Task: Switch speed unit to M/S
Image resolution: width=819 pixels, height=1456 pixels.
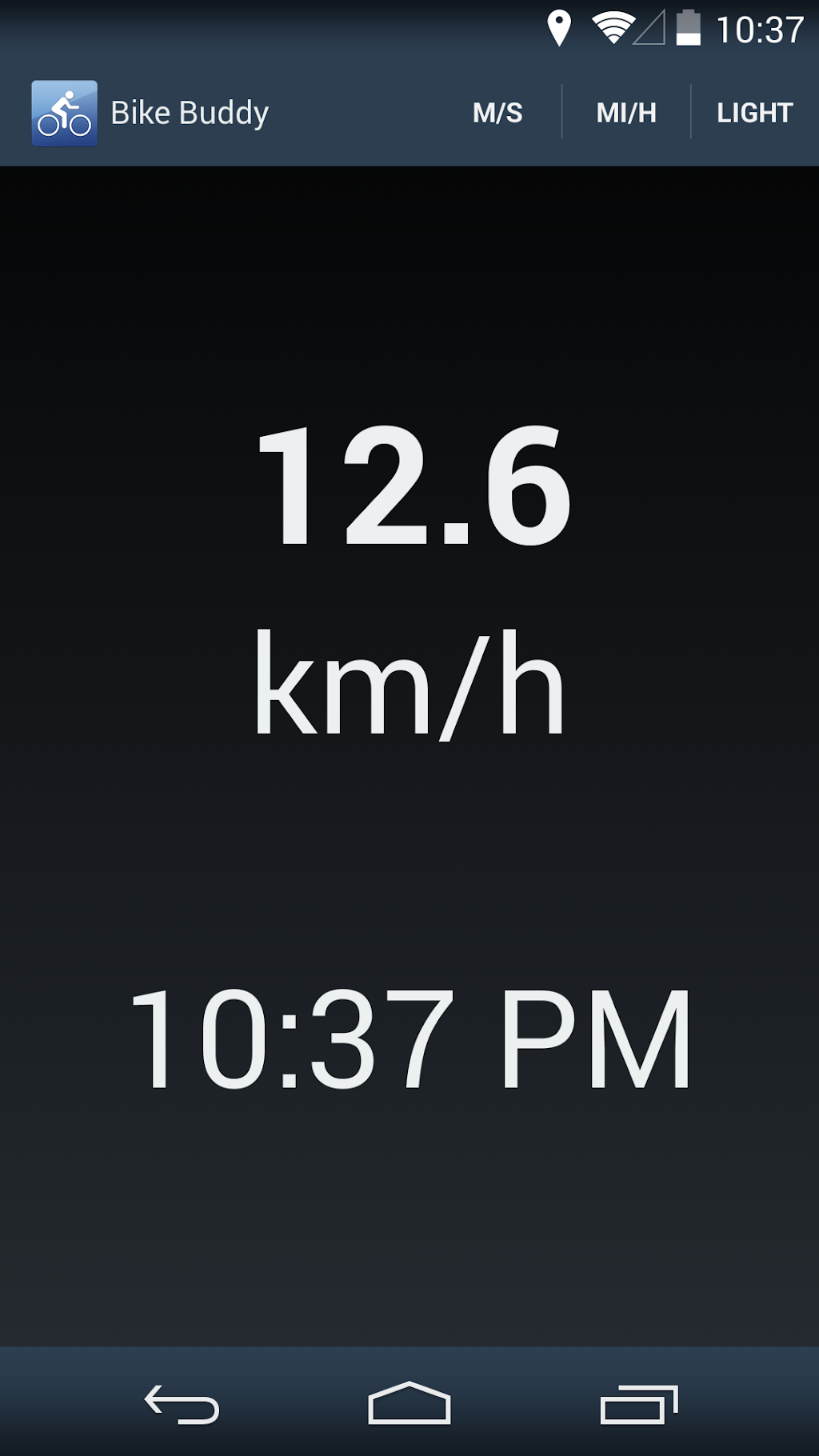Action: coord(497,113)
